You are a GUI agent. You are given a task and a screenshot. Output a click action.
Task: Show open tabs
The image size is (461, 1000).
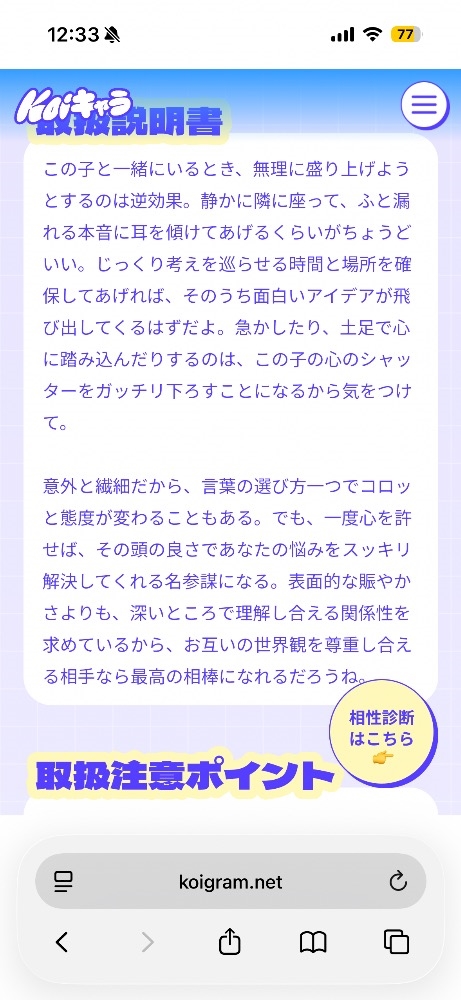(x=396, y=941)
